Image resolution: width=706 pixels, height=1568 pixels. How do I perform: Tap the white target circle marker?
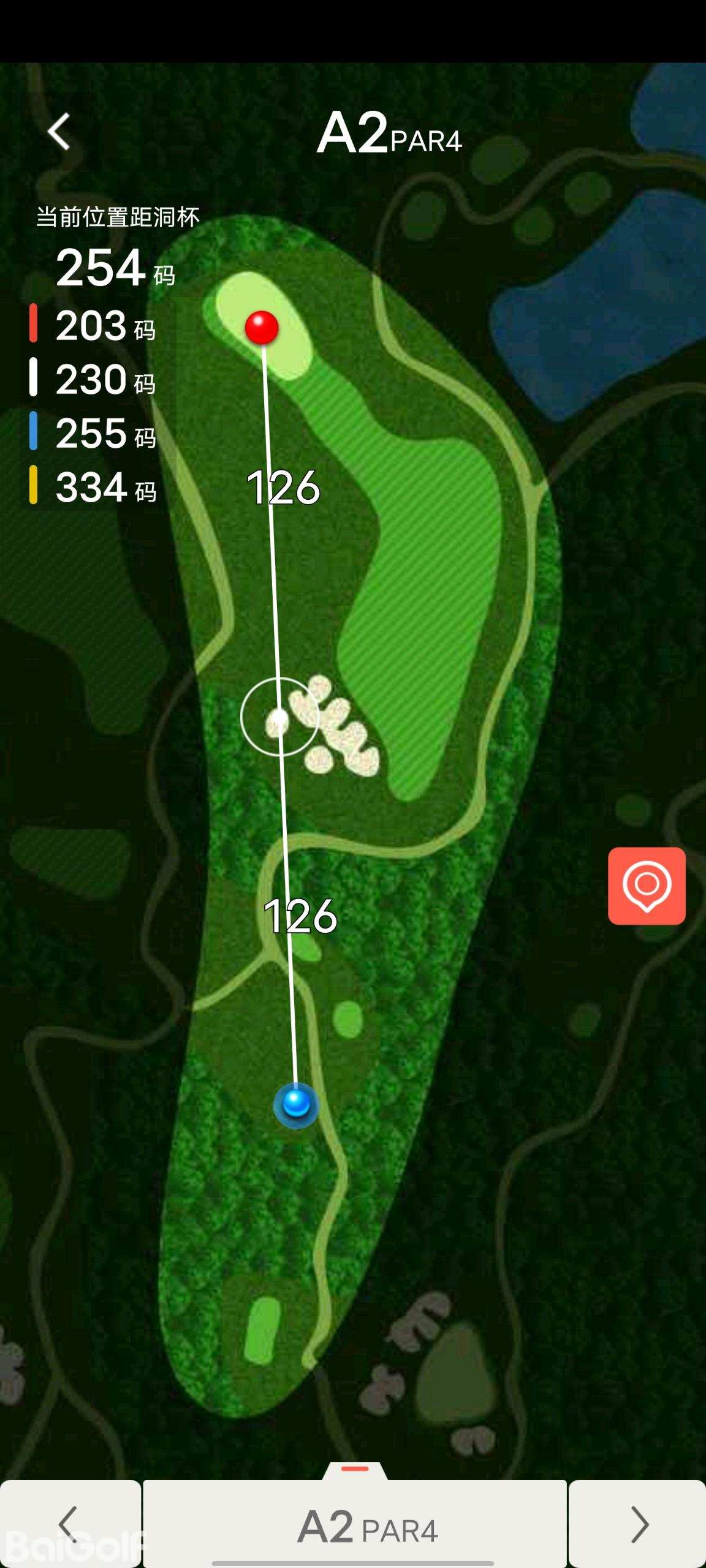279,717
